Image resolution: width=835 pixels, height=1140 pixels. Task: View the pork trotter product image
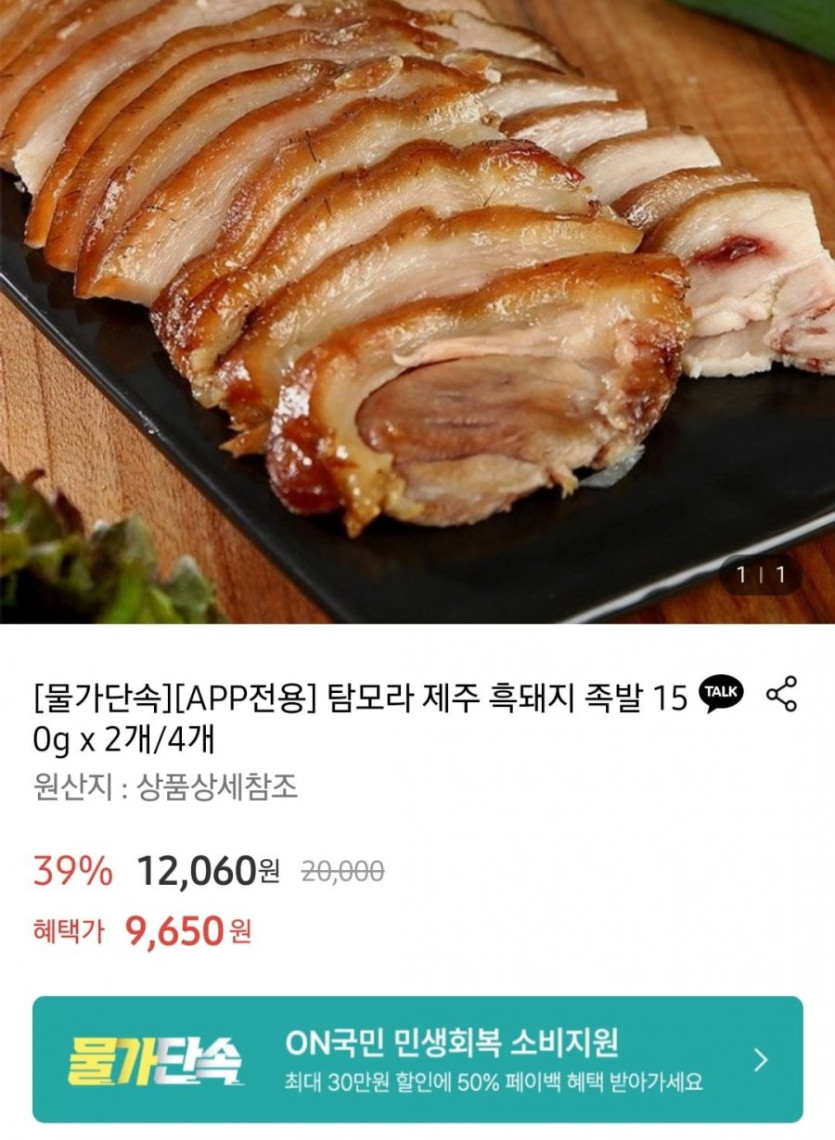[x=417, y=310]
